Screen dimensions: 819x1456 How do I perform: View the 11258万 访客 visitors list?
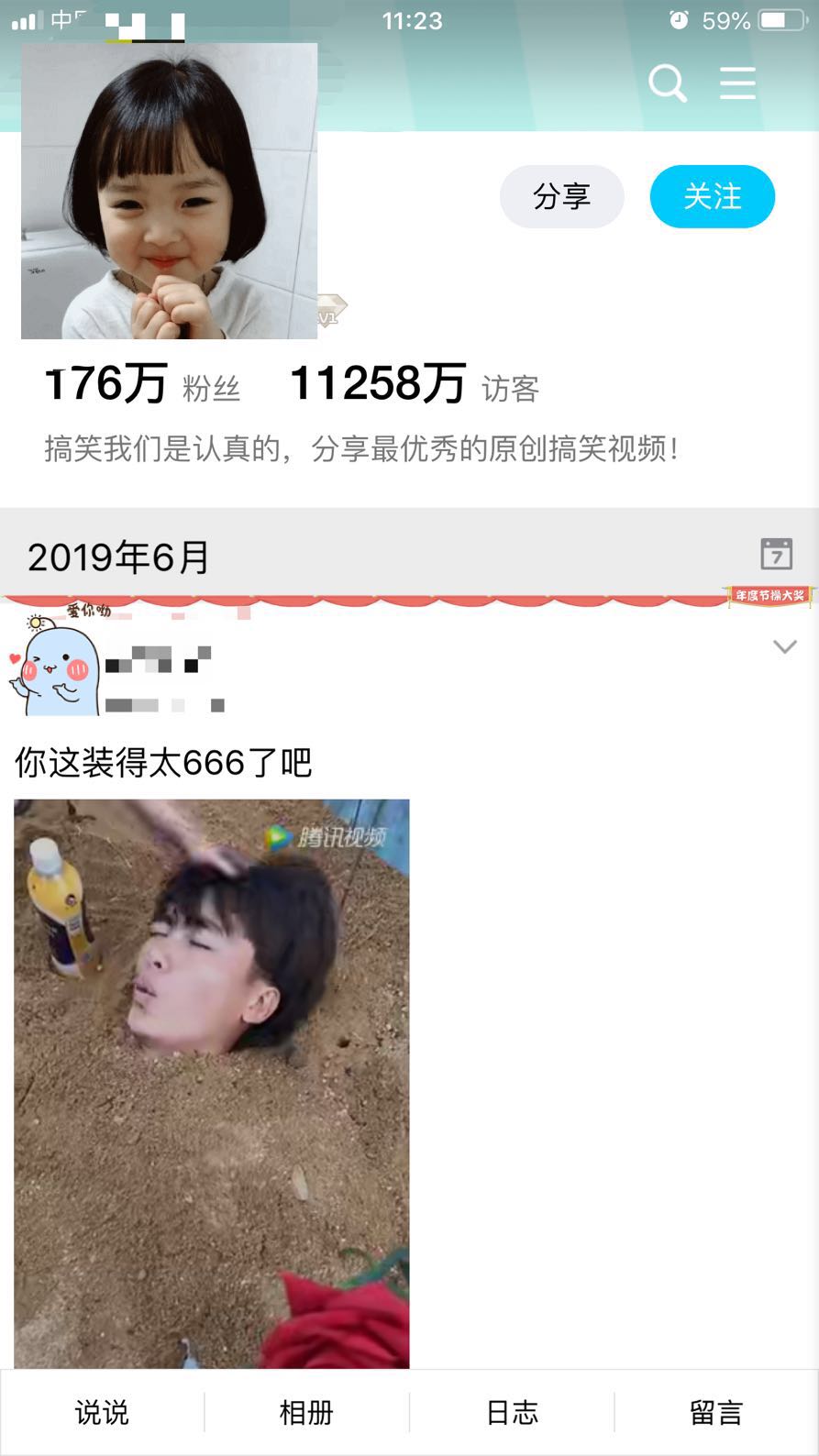pyautogui.click(x=414, y=384)
